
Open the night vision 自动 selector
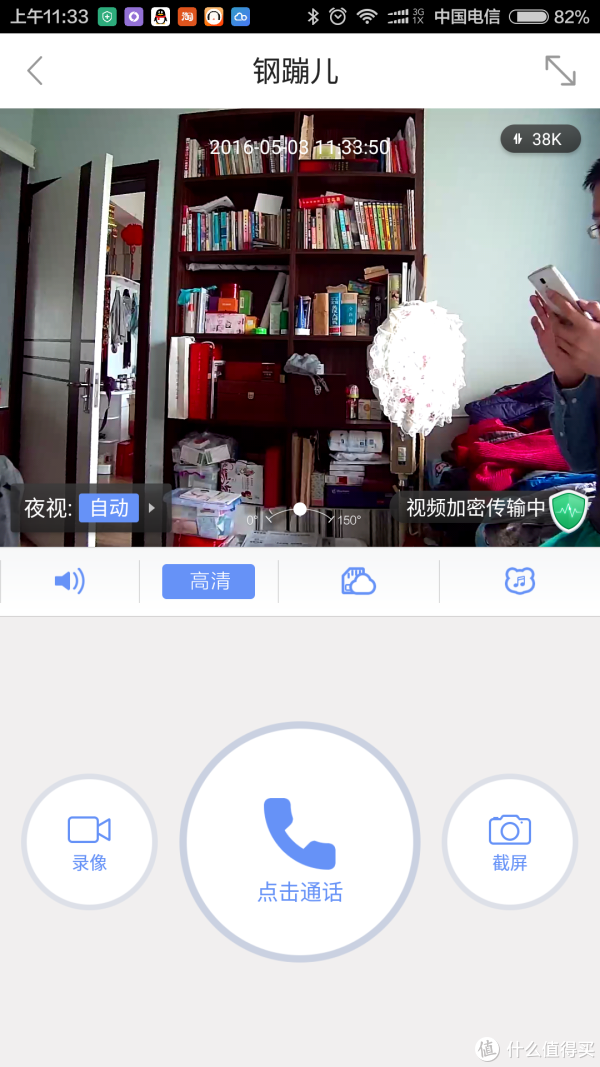[109, 508]
